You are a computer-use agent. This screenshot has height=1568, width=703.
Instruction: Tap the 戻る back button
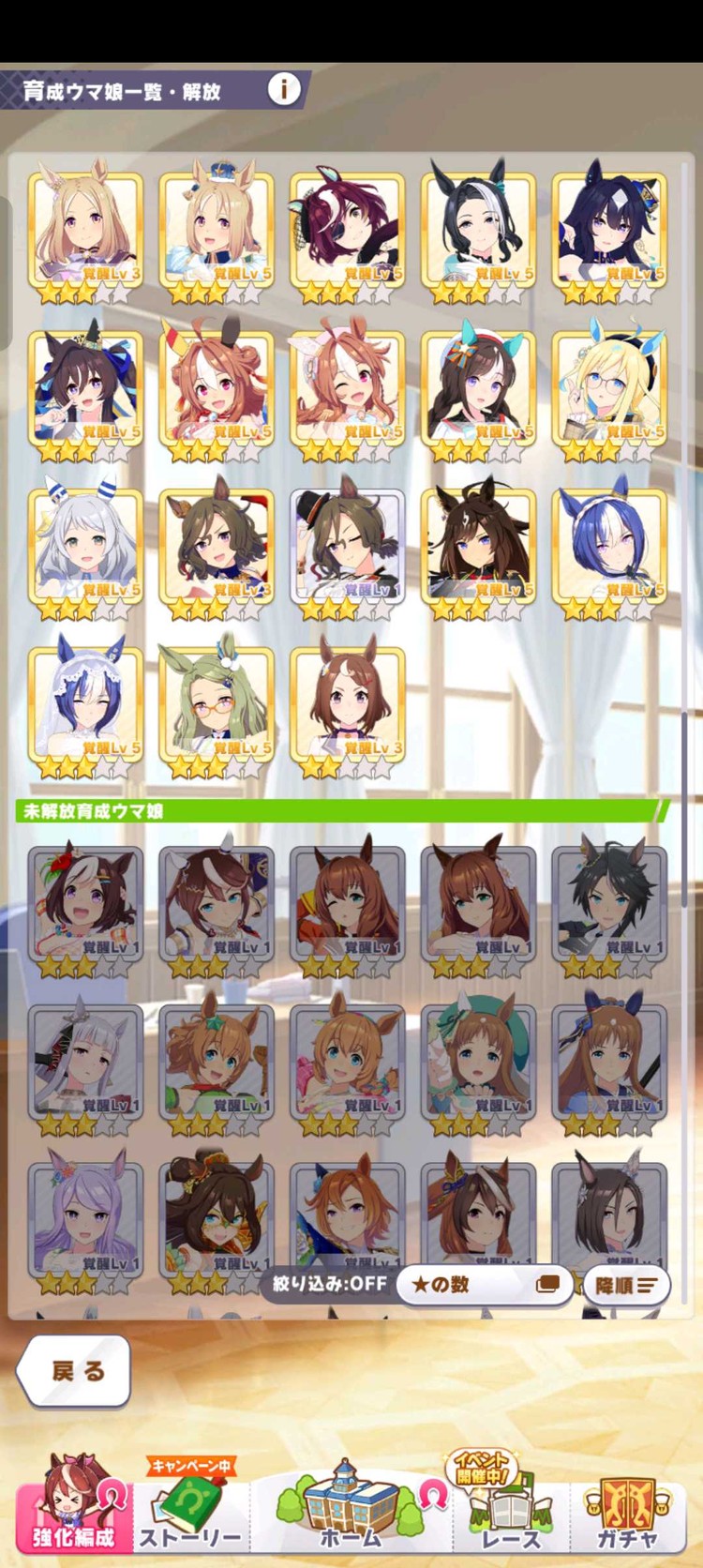pyautogui.click(x=74, y=1370)
